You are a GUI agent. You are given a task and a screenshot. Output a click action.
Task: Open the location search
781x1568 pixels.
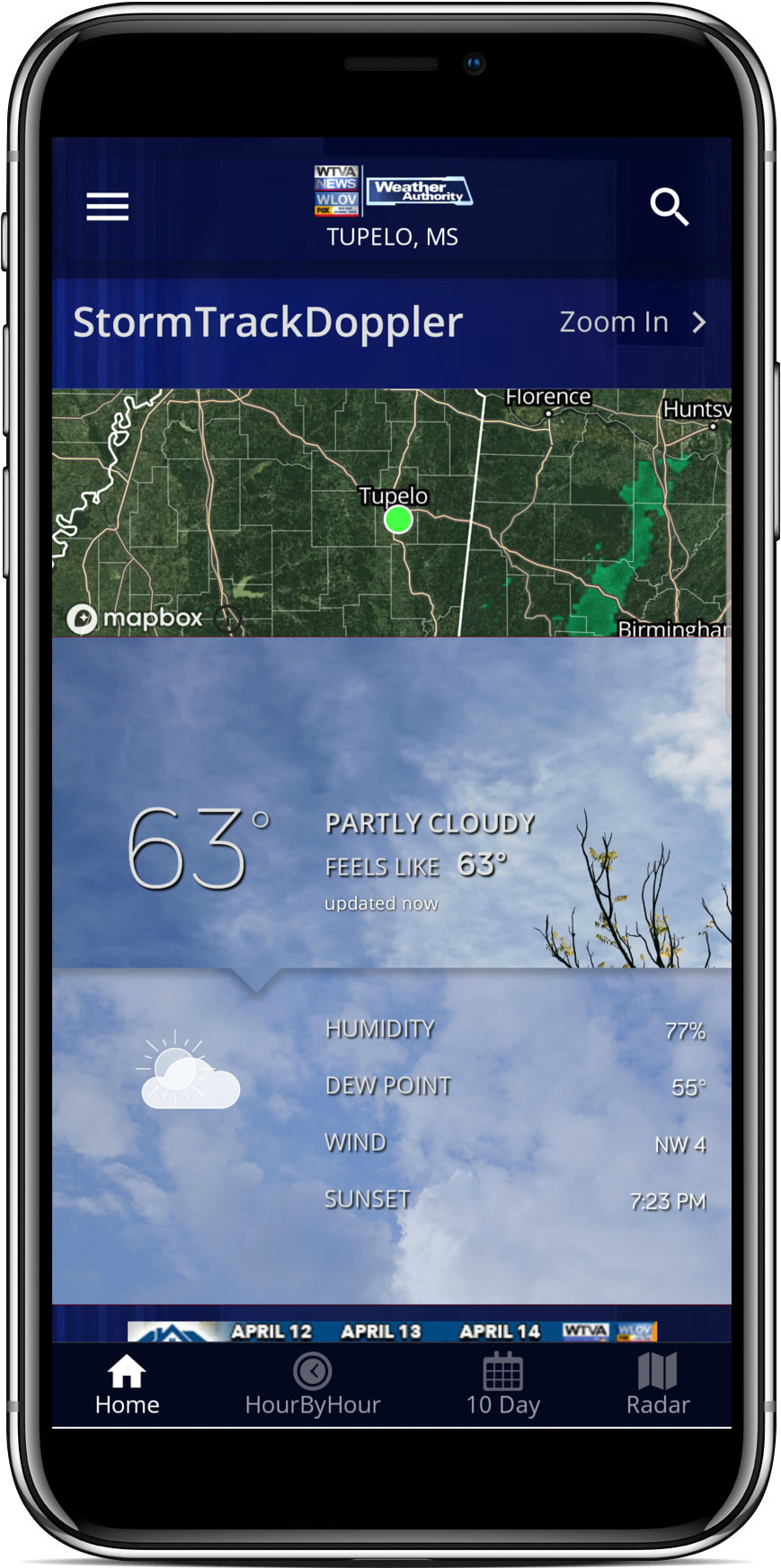tap(670, 207)
